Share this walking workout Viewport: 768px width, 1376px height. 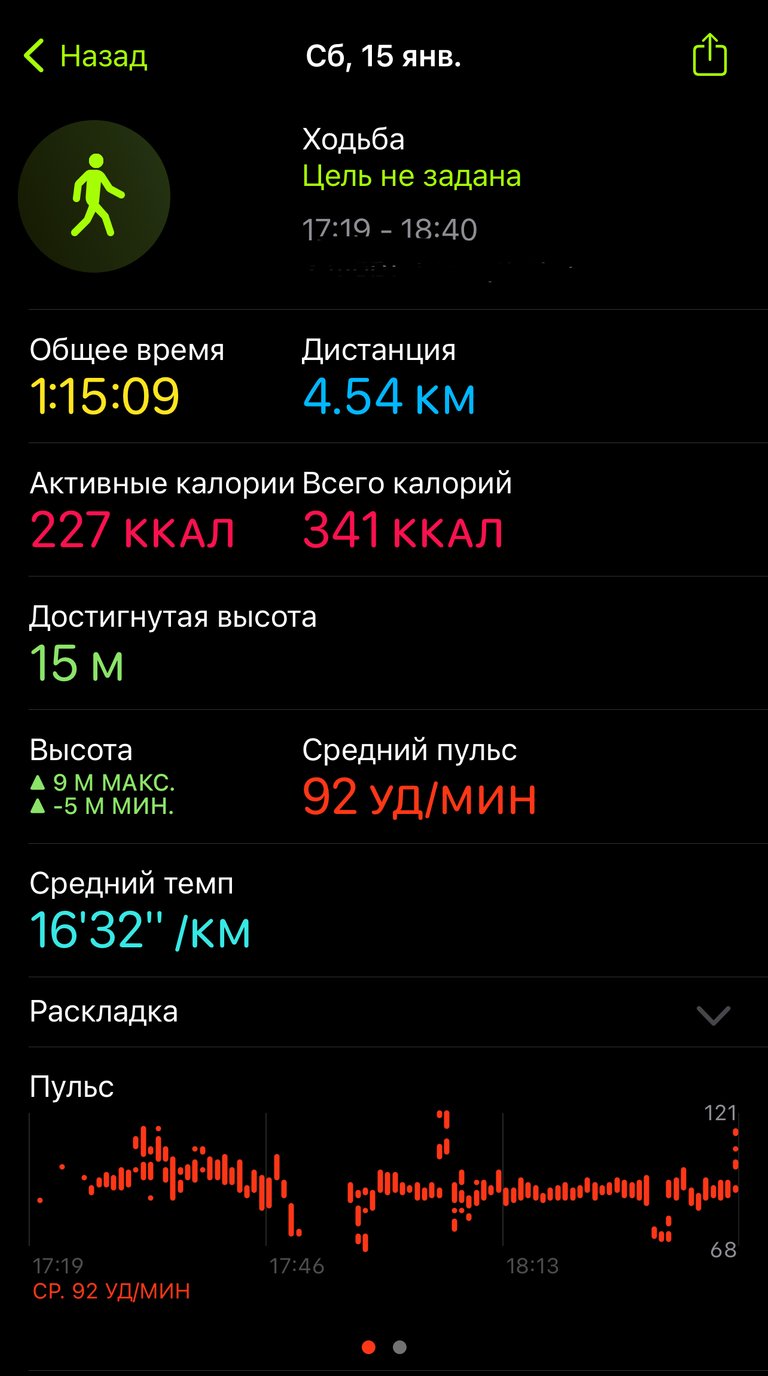coord(709,55)
